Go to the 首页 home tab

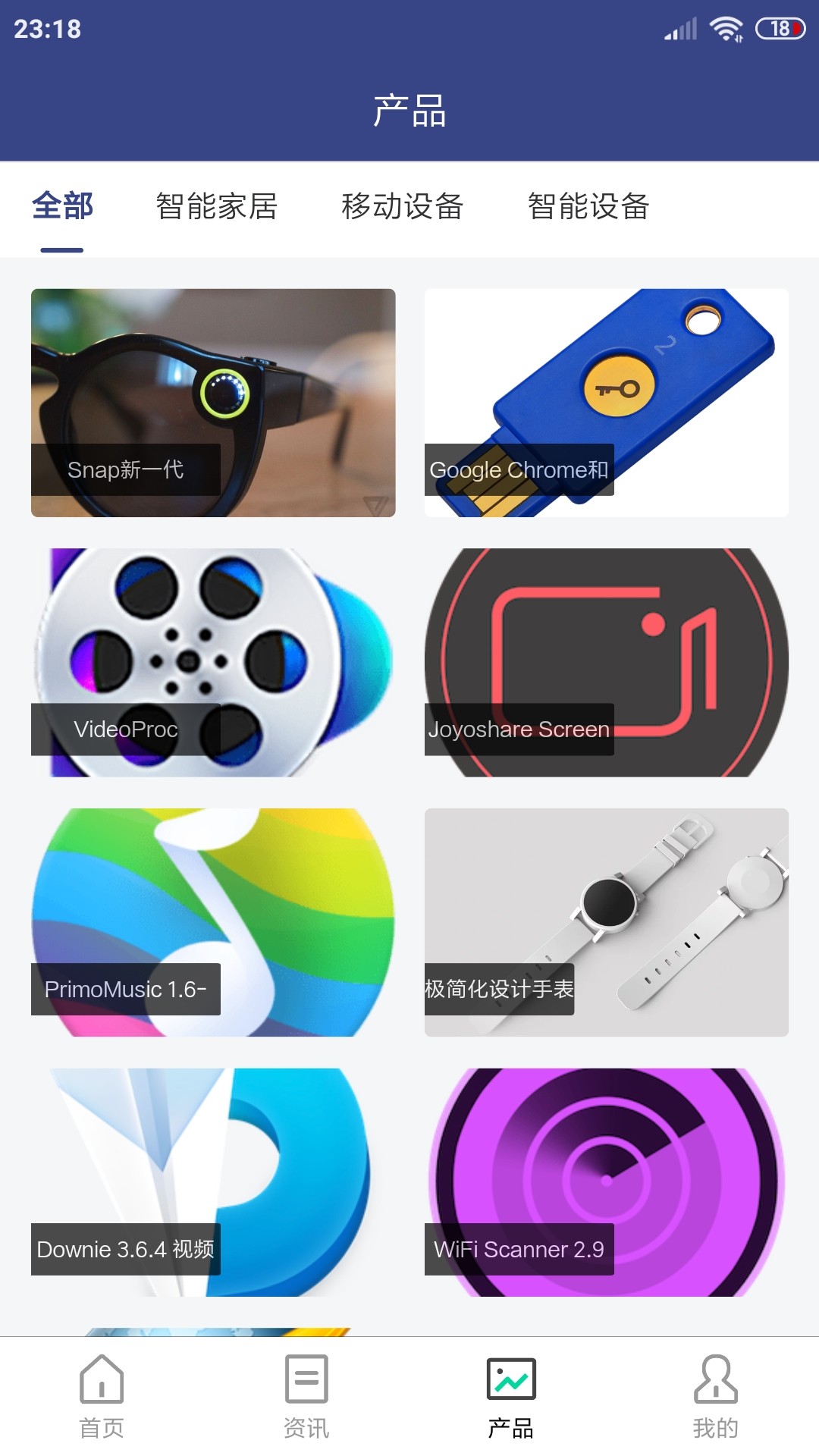pyautogui.click(x=102, y=1397)
